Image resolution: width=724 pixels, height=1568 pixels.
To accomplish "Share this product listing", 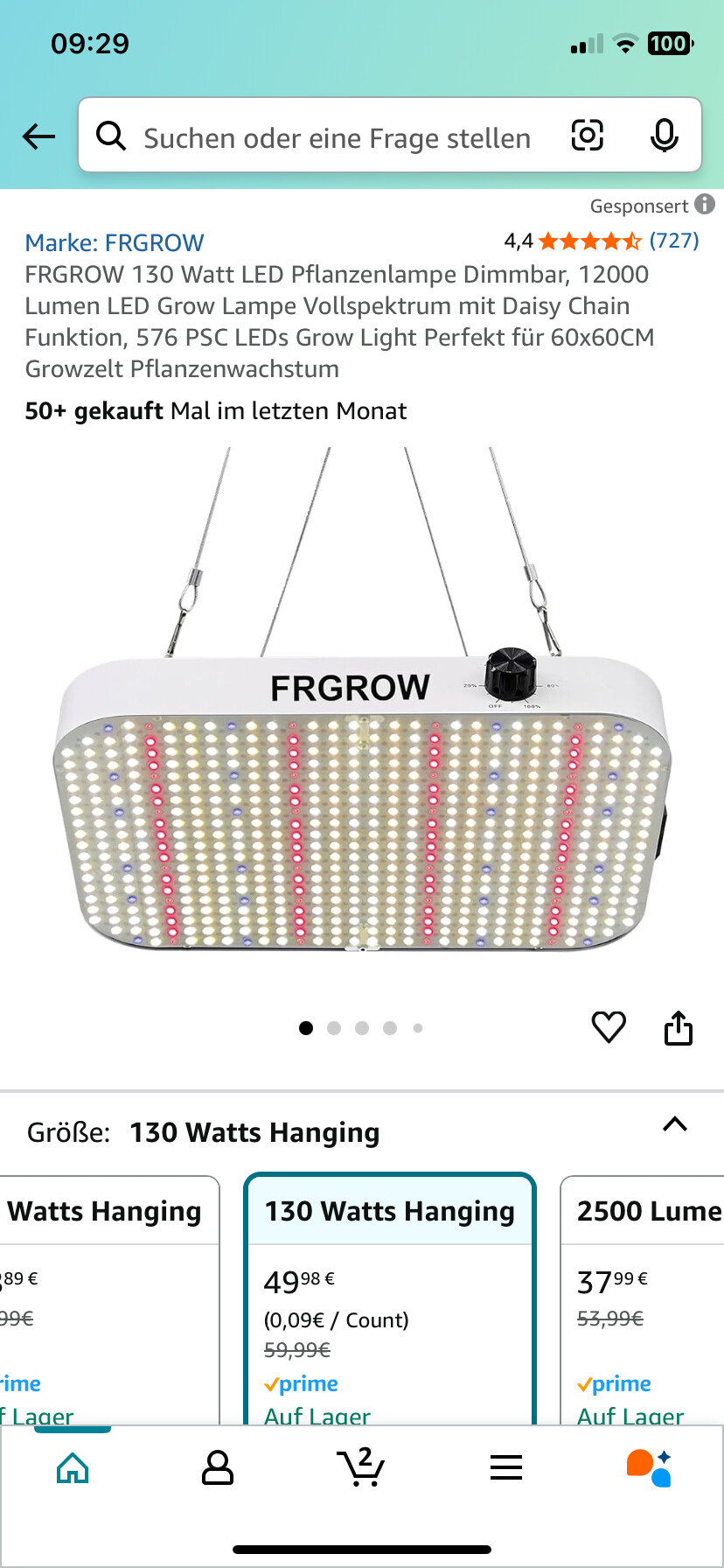I will [x=679, y=1027].
